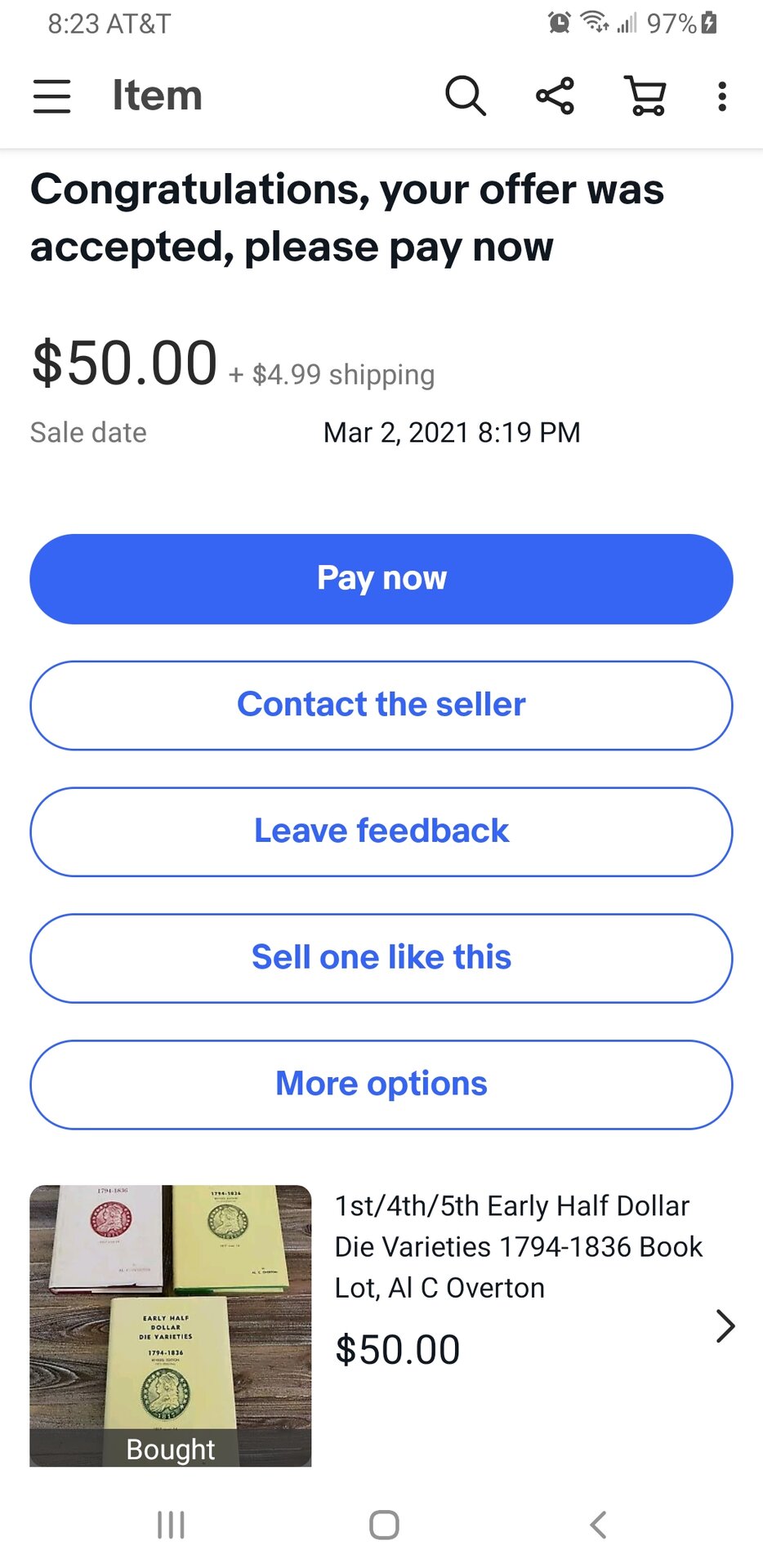View the Early Half Dollar Book Lot listing
The image size is (763, 1568).
click(519, 1246)
